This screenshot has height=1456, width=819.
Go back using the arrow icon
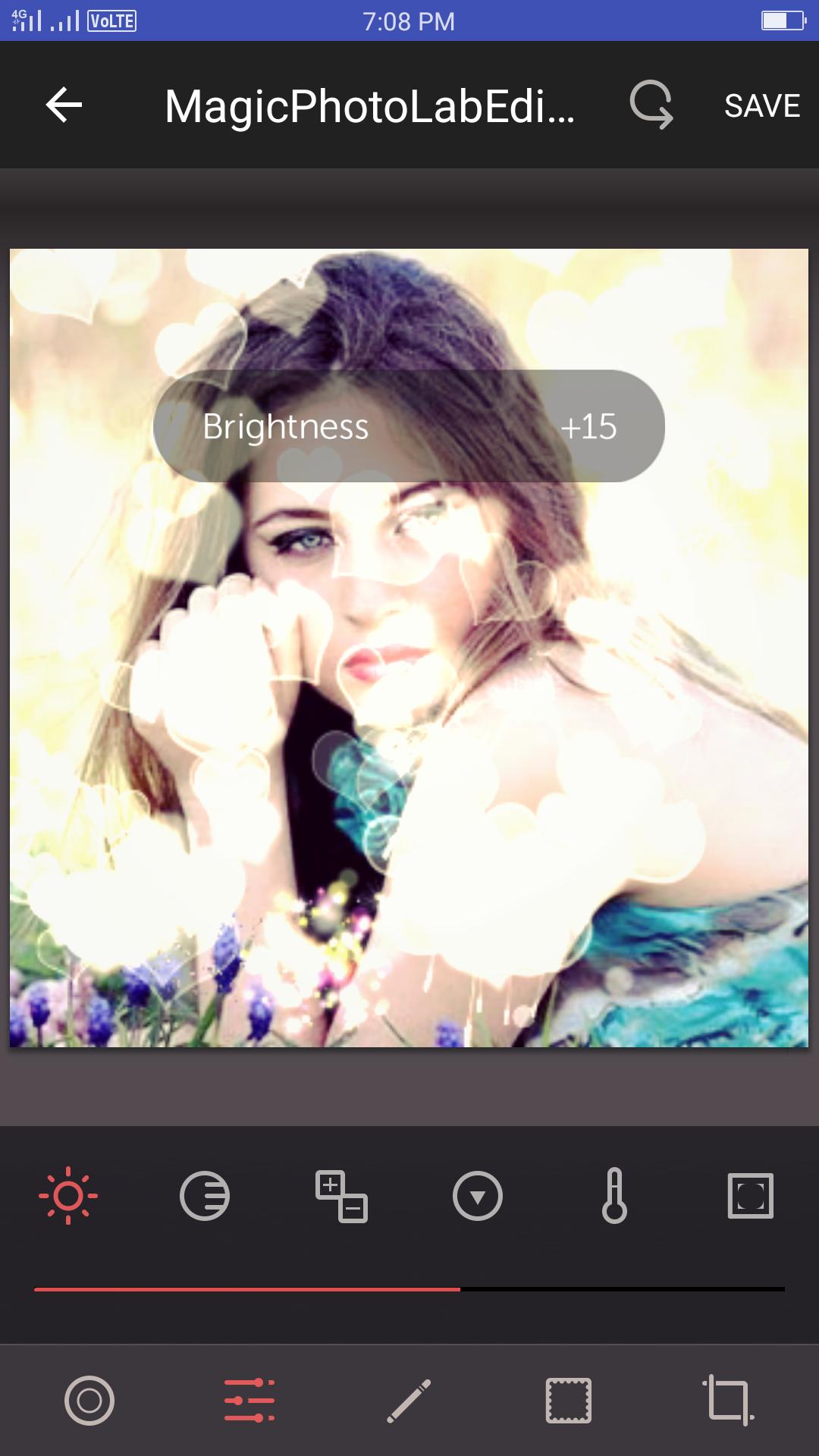point(64,105)
